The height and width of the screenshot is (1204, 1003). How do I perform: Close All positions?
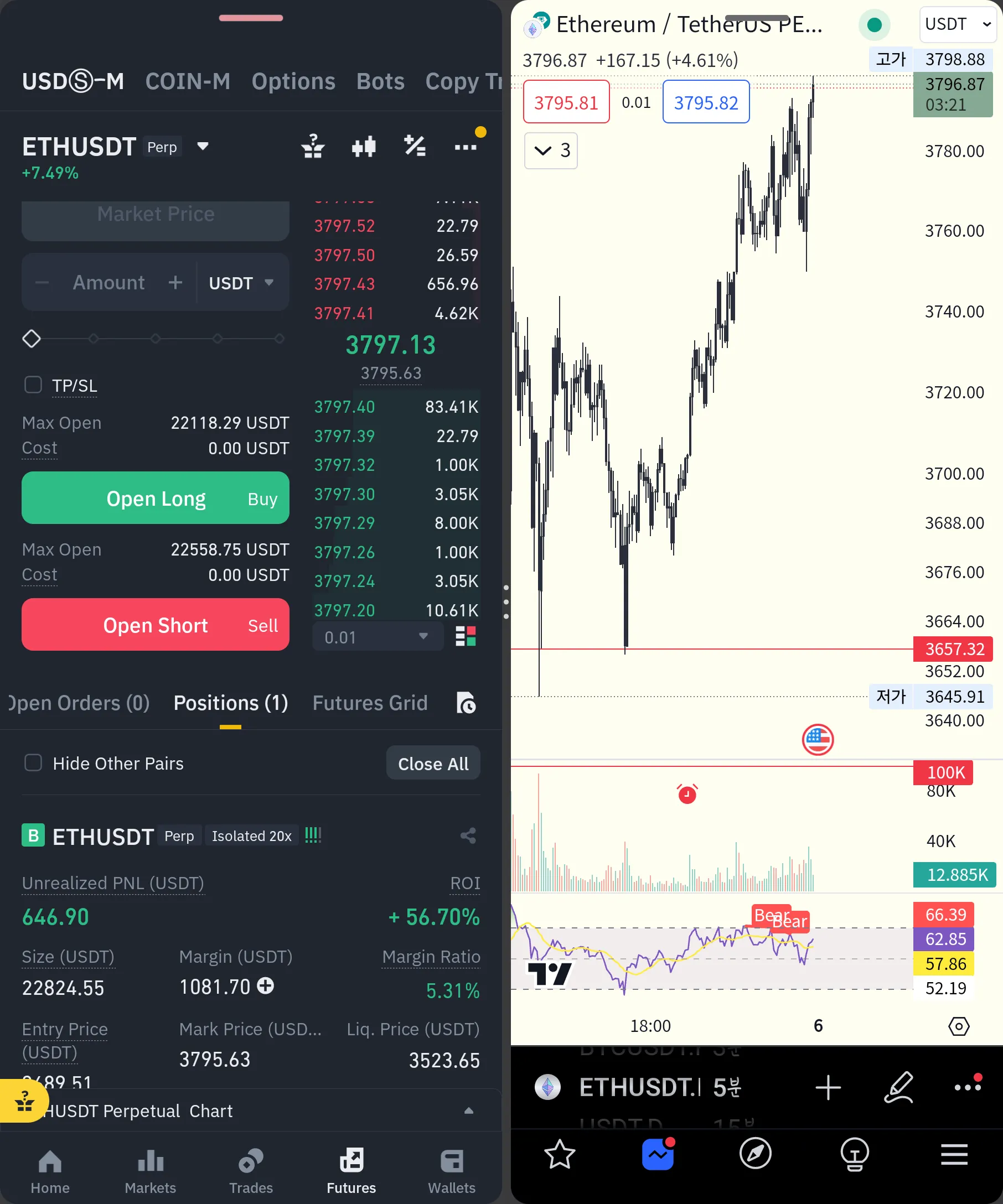(x=432, y=763)
